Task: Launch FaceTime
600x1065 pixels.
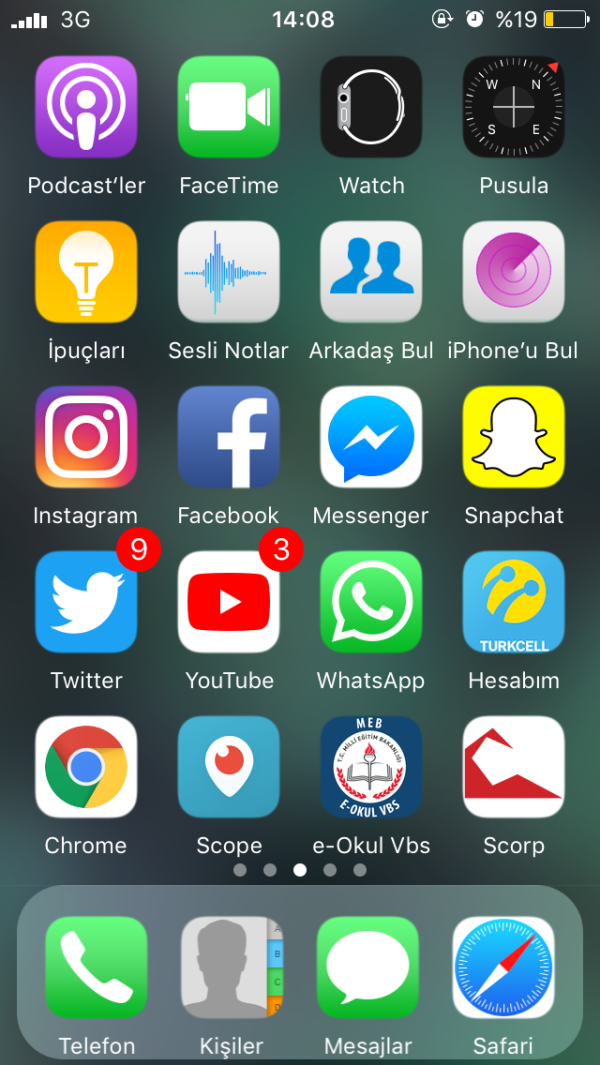Action: (x=229, y=107)
